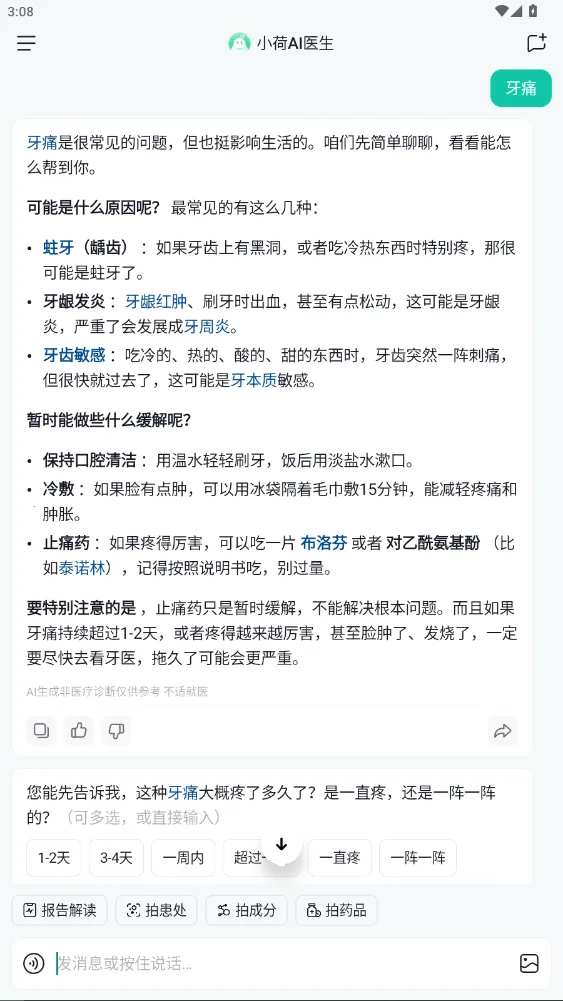Copy the AI answer
Image resolution: width=563 pixels, height=1001 pixels.
pyautogui.click(x=41, y=730)
